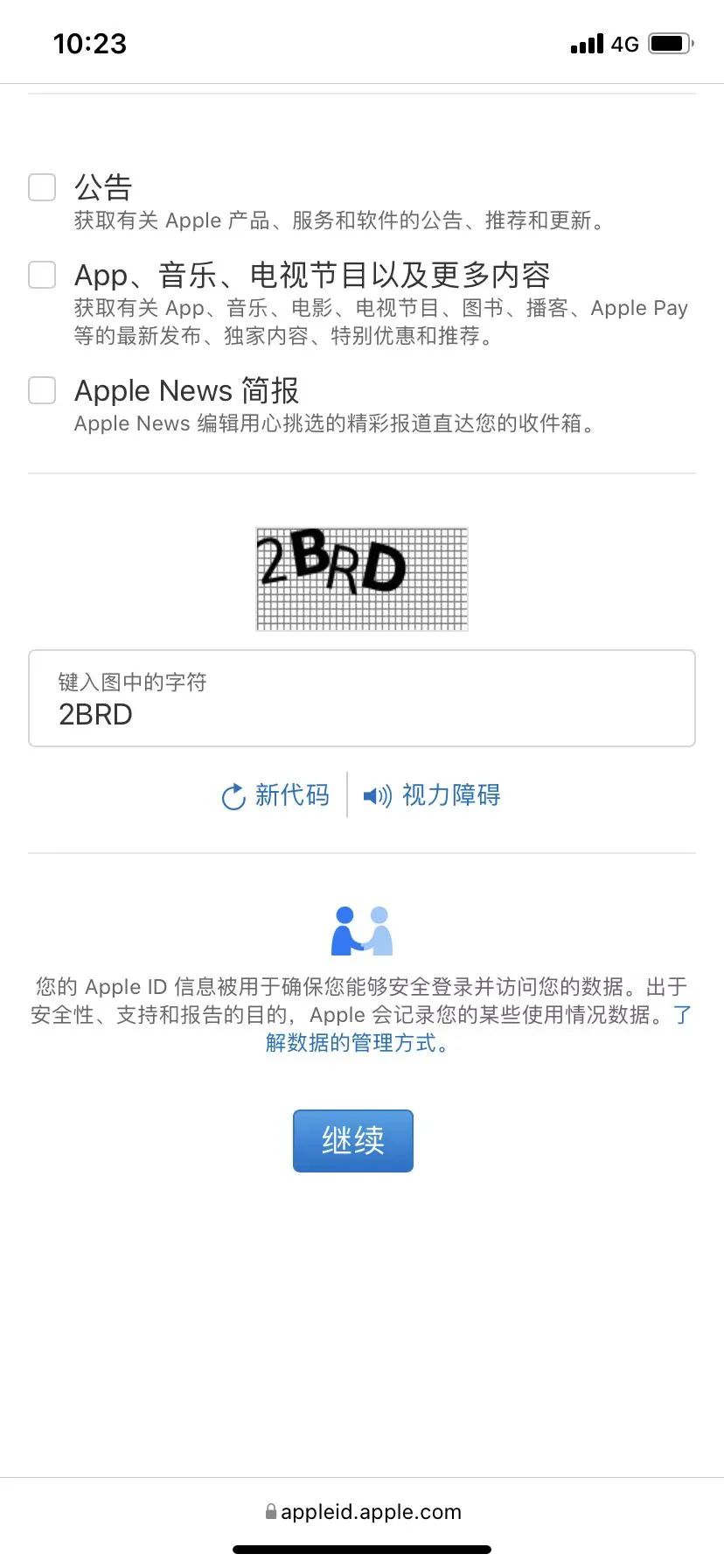Tap the blue 继续 button
This screenshot has height=1568, width=724.
coord(352,1140)
